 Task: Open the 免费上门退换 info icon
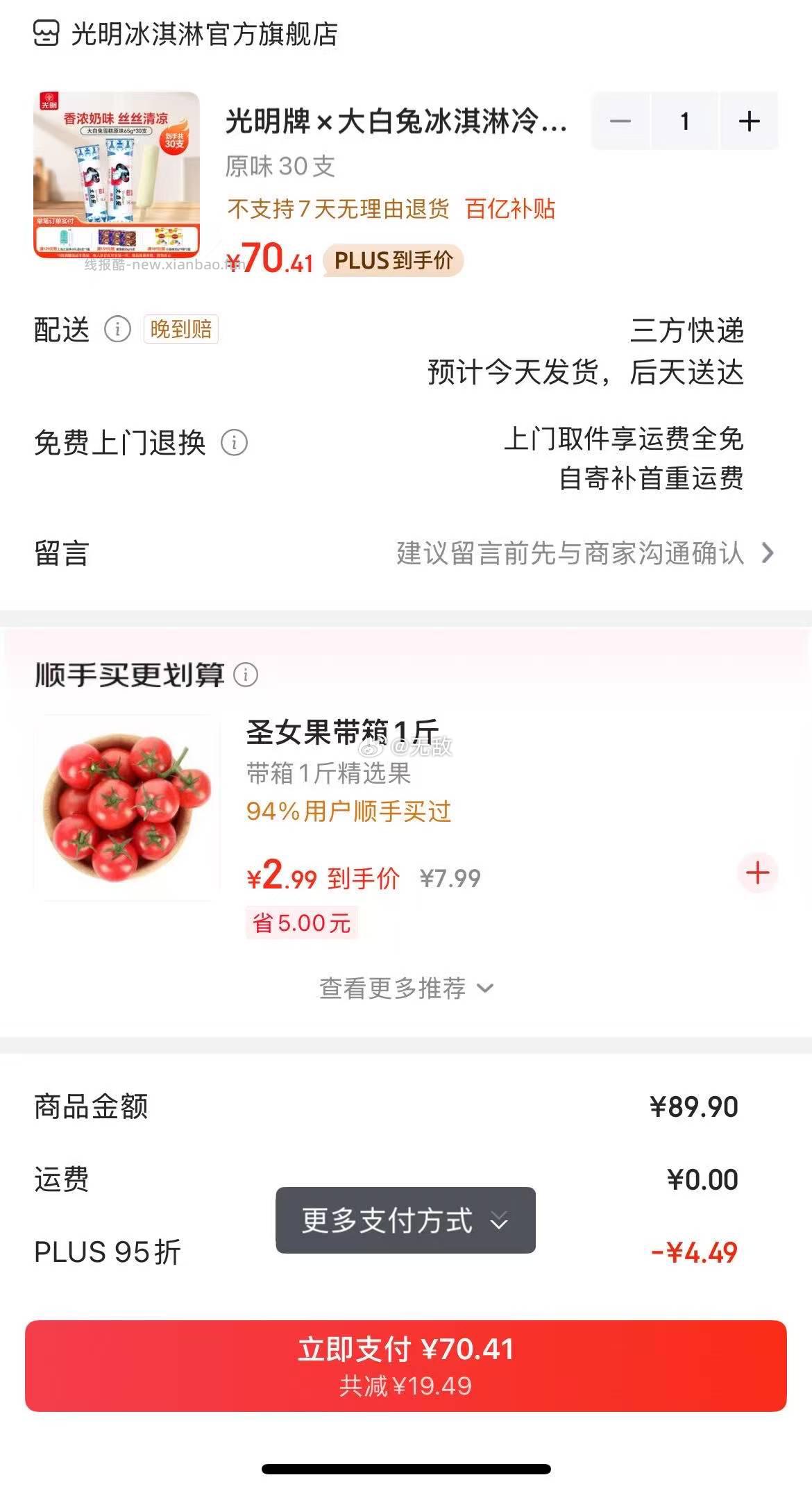(x=235, y=442)
